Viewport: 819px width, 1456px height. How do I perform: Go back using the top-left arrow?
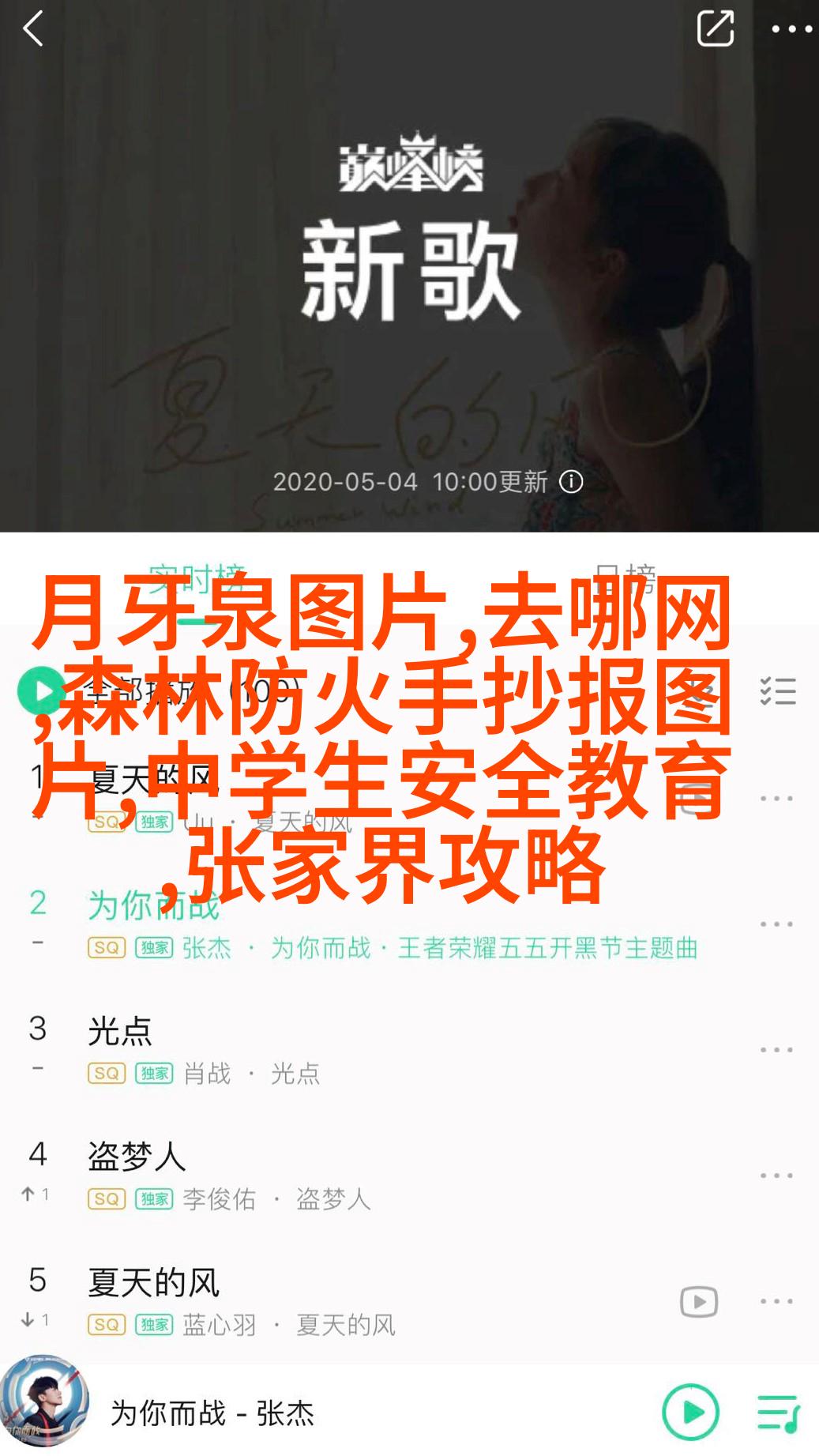click(x=33, y=30)
